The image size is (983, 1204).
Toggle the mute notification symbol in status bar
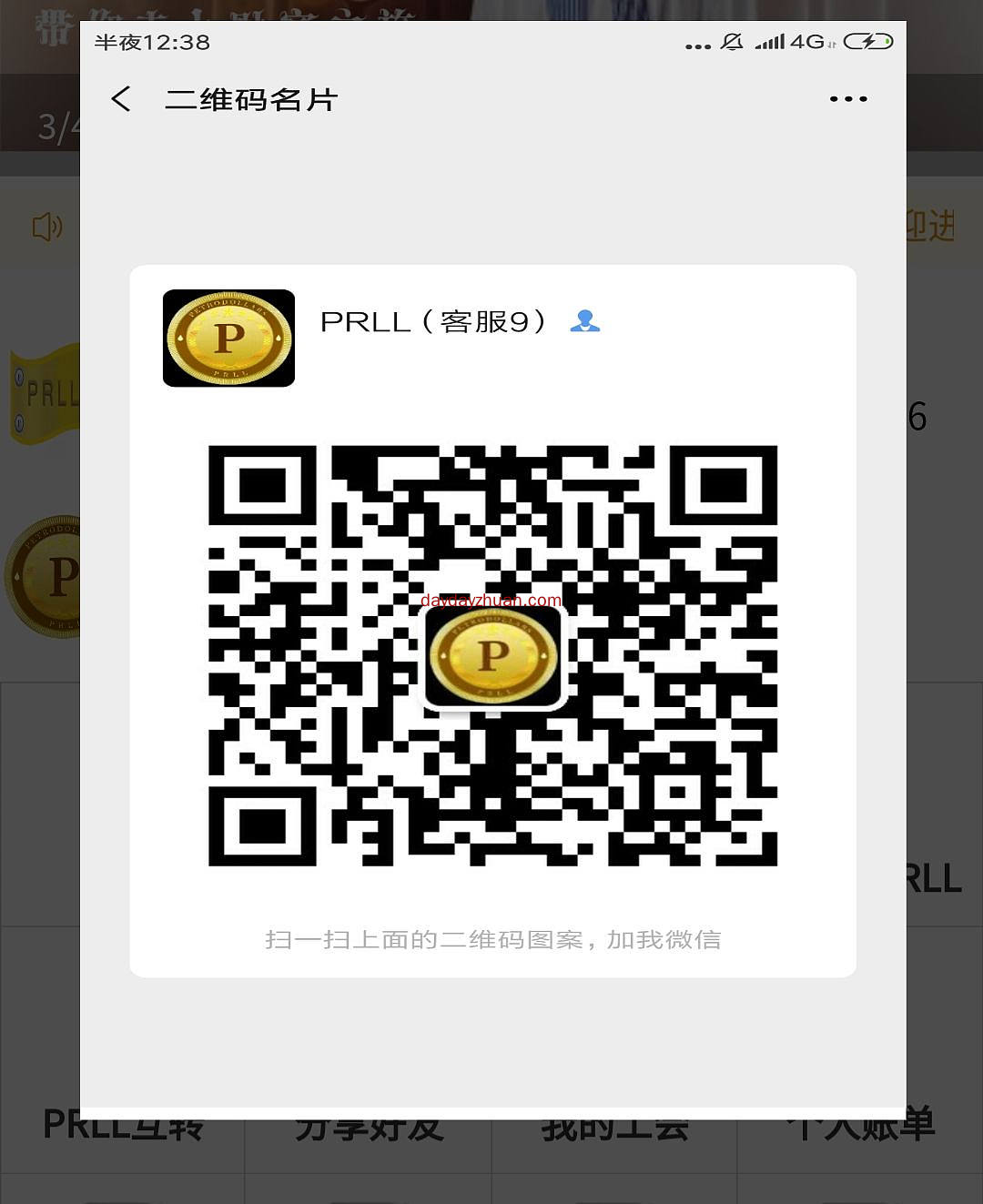(730, 41)
